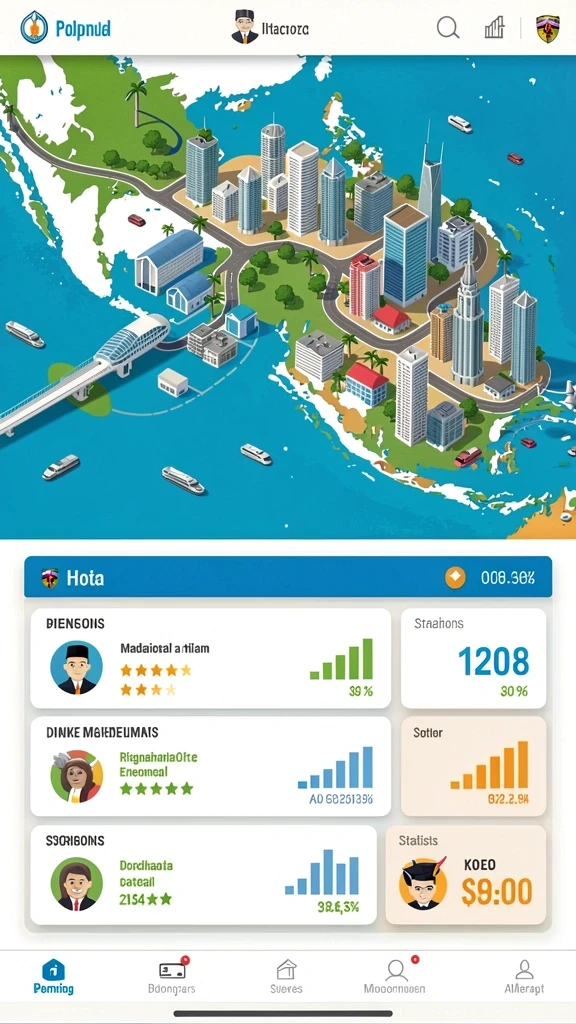Open the Itacrora profile avatar
576x1024 pixels.
click(x=244, y=27)
